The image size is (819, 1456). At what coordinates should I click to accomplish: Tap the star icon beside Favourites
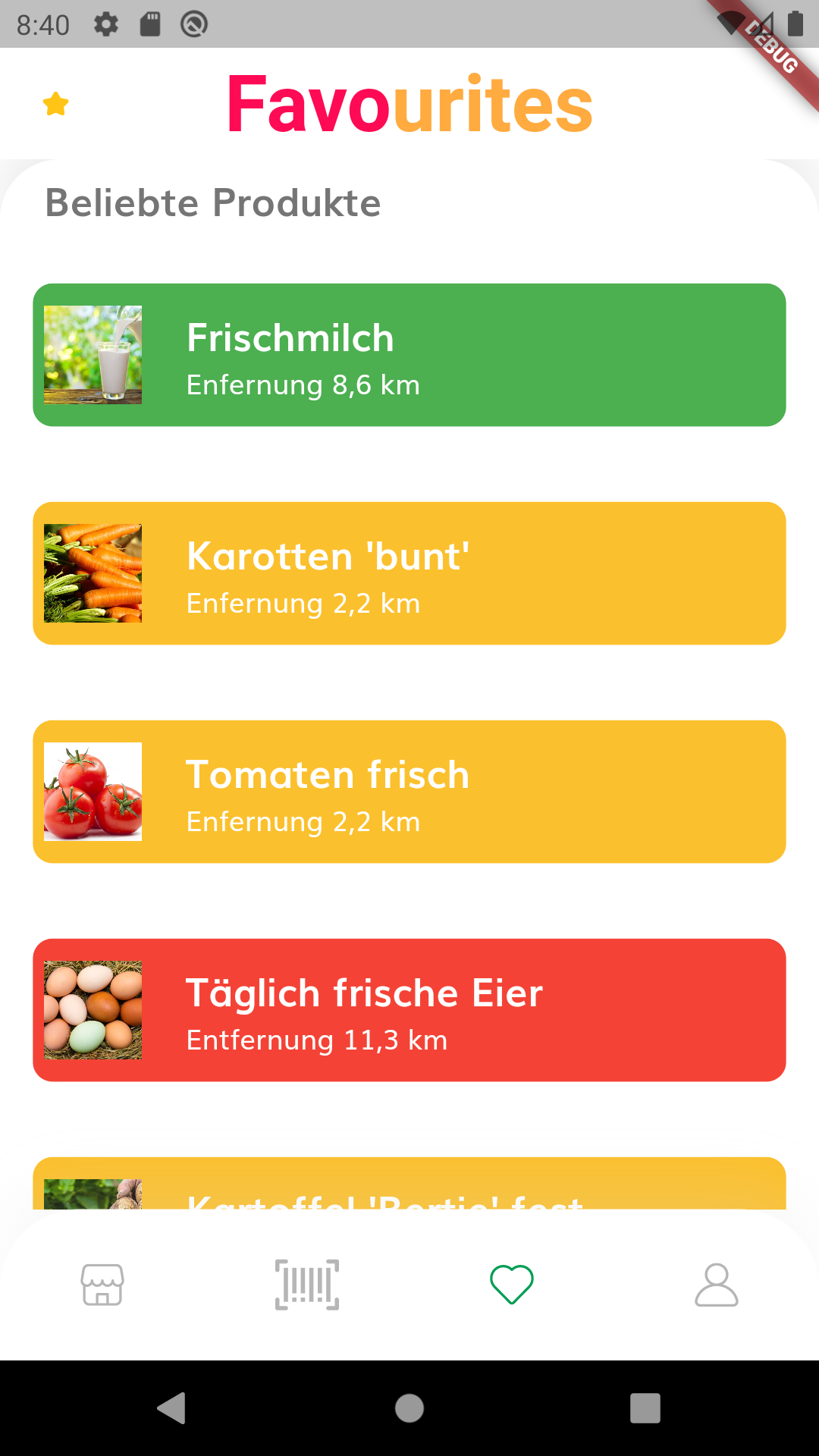(56, 104)
